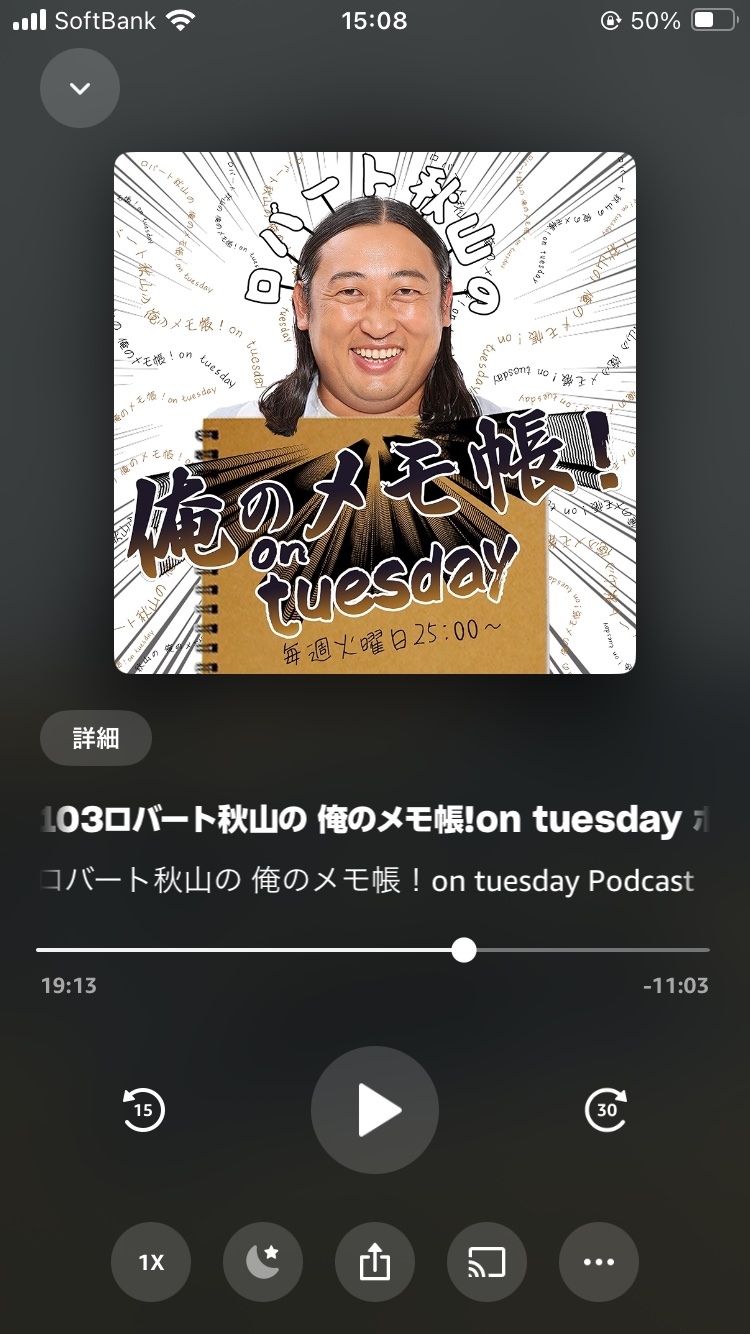Start playing the podcast episode
Viewport: 750px width, 1334px height.
(x=375, y=1110)
